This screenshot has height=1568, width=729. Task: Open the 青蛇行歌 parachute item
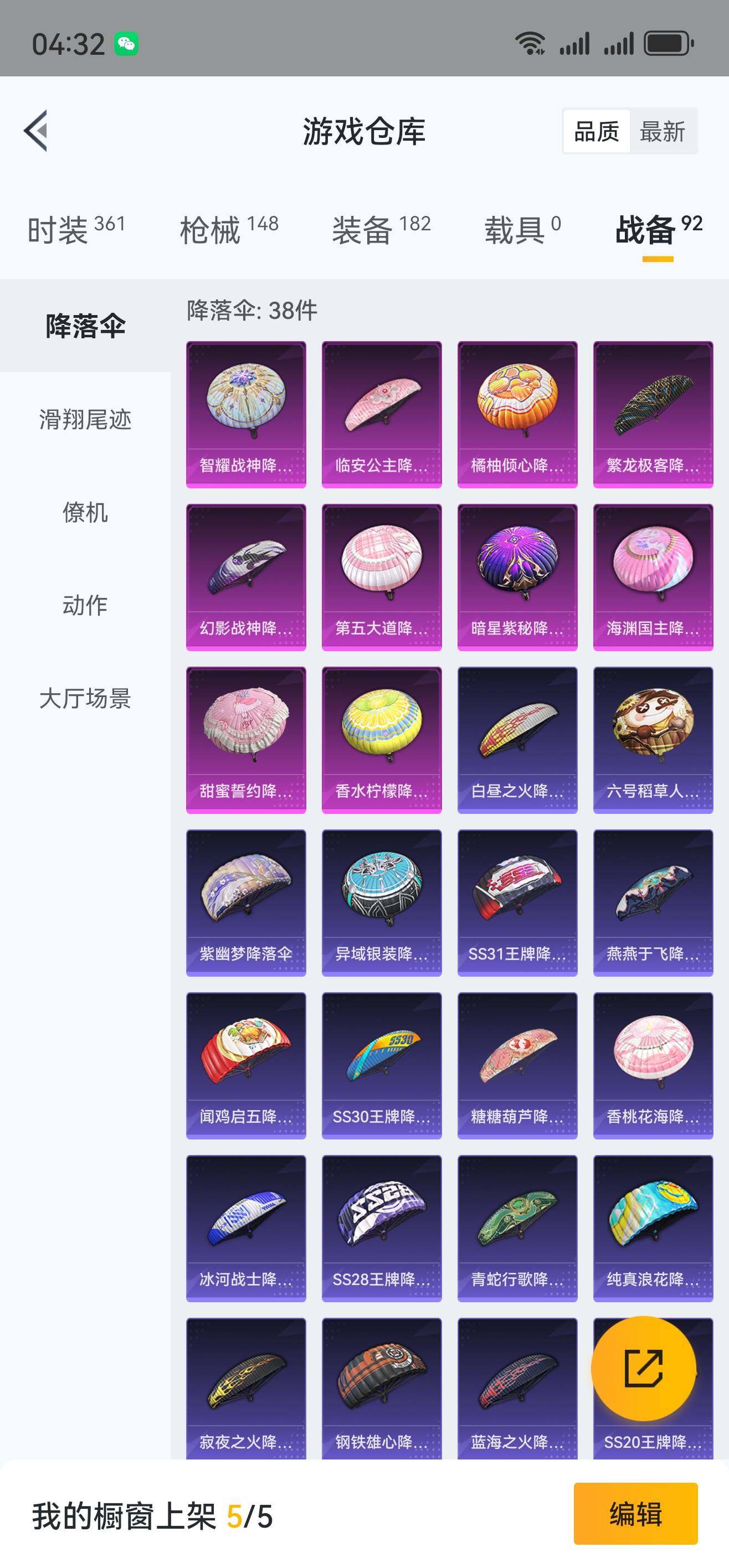click(518, 1229)
